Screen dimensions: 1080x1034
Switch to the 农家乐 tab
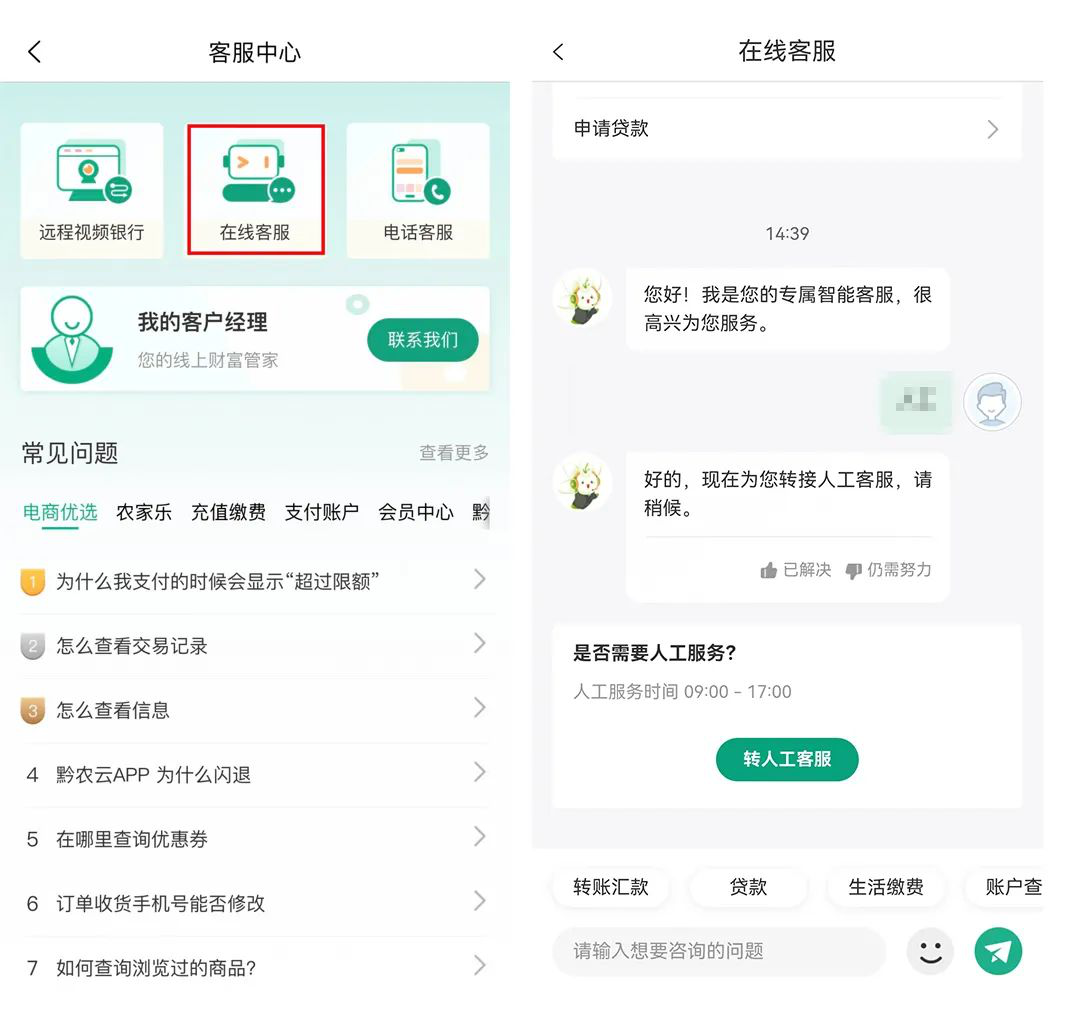tap(144, 512)
